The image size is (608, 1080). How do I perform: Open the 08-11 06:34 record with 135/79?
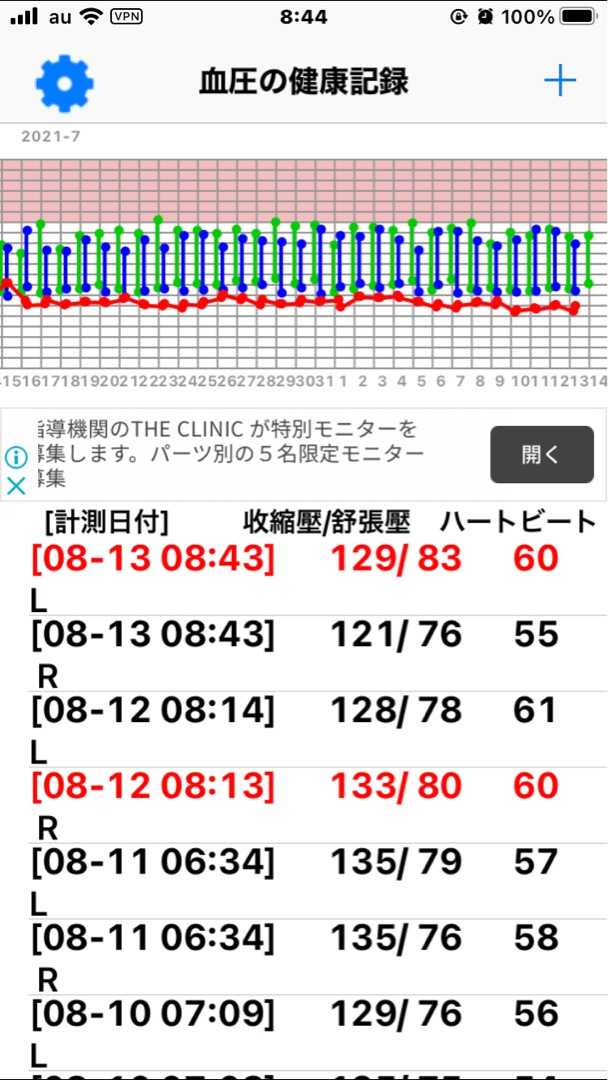pyautogui.click(x=304, y=881)
